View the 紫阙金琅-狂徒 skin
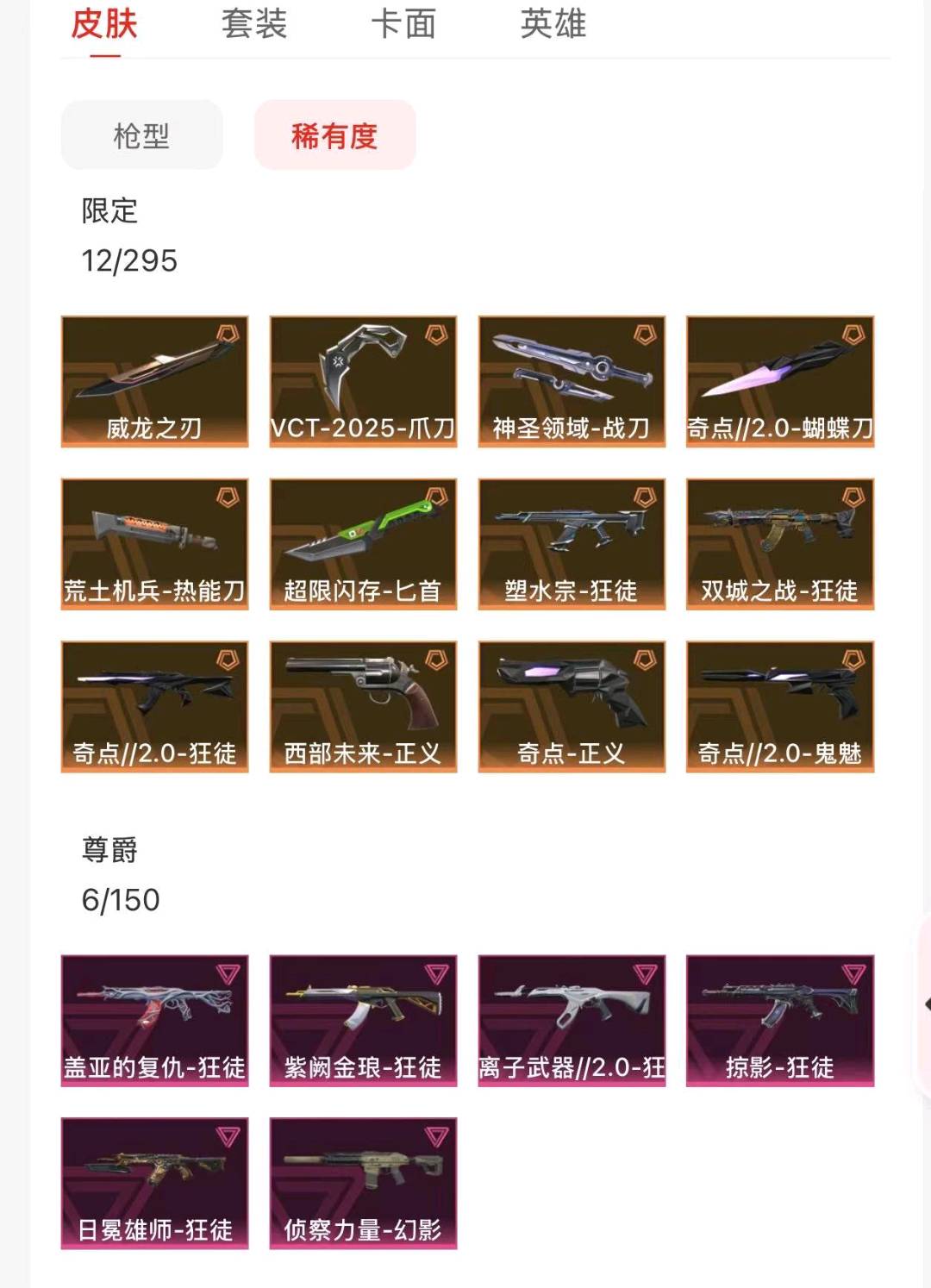The width and height of the screenshot is (931, 1288). 363,1020
